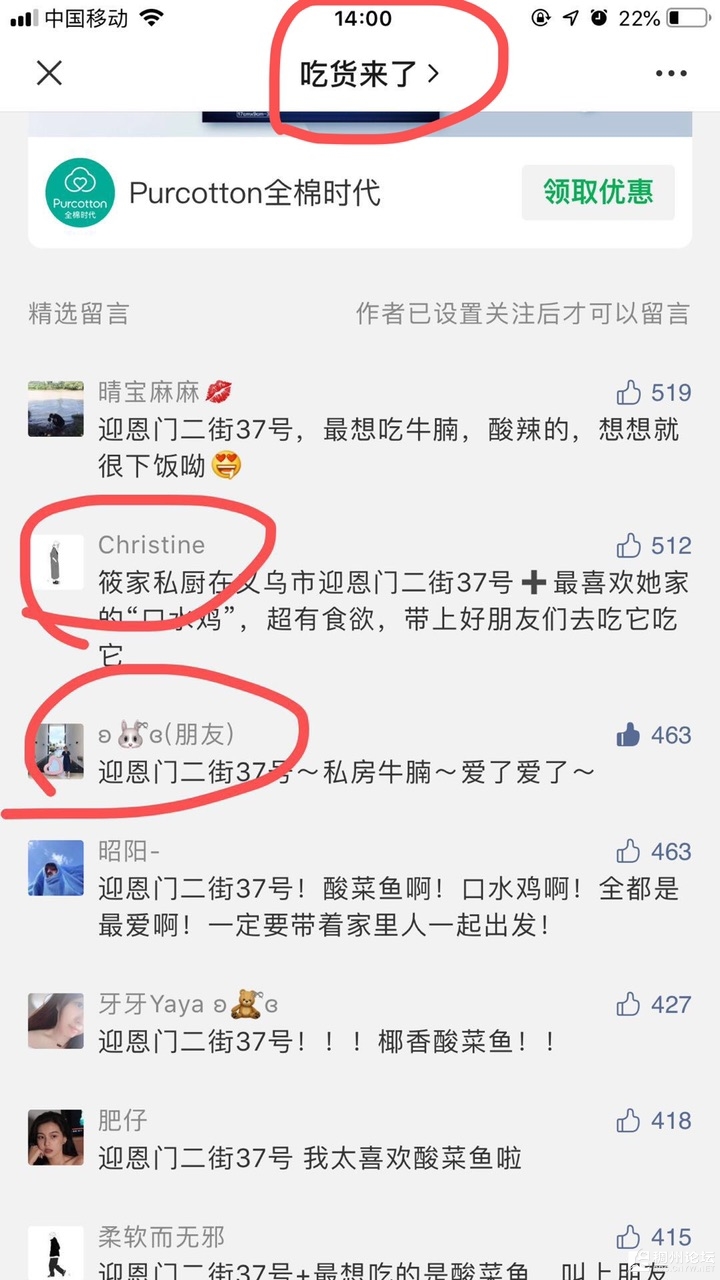
Task: Close the article page
Action: [49, 73]
